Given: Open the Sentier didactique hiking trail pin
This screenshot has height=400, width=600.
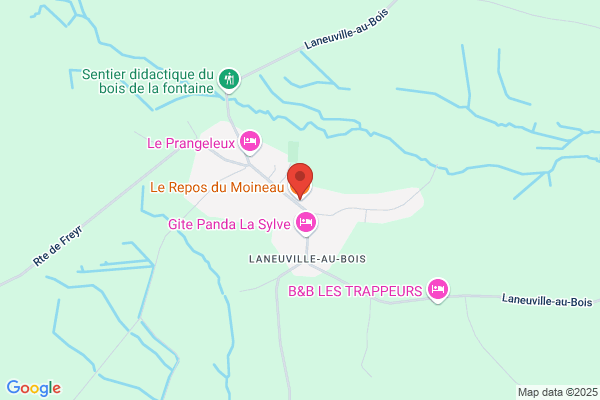Looking at the screenshot, I should point(229,80).
